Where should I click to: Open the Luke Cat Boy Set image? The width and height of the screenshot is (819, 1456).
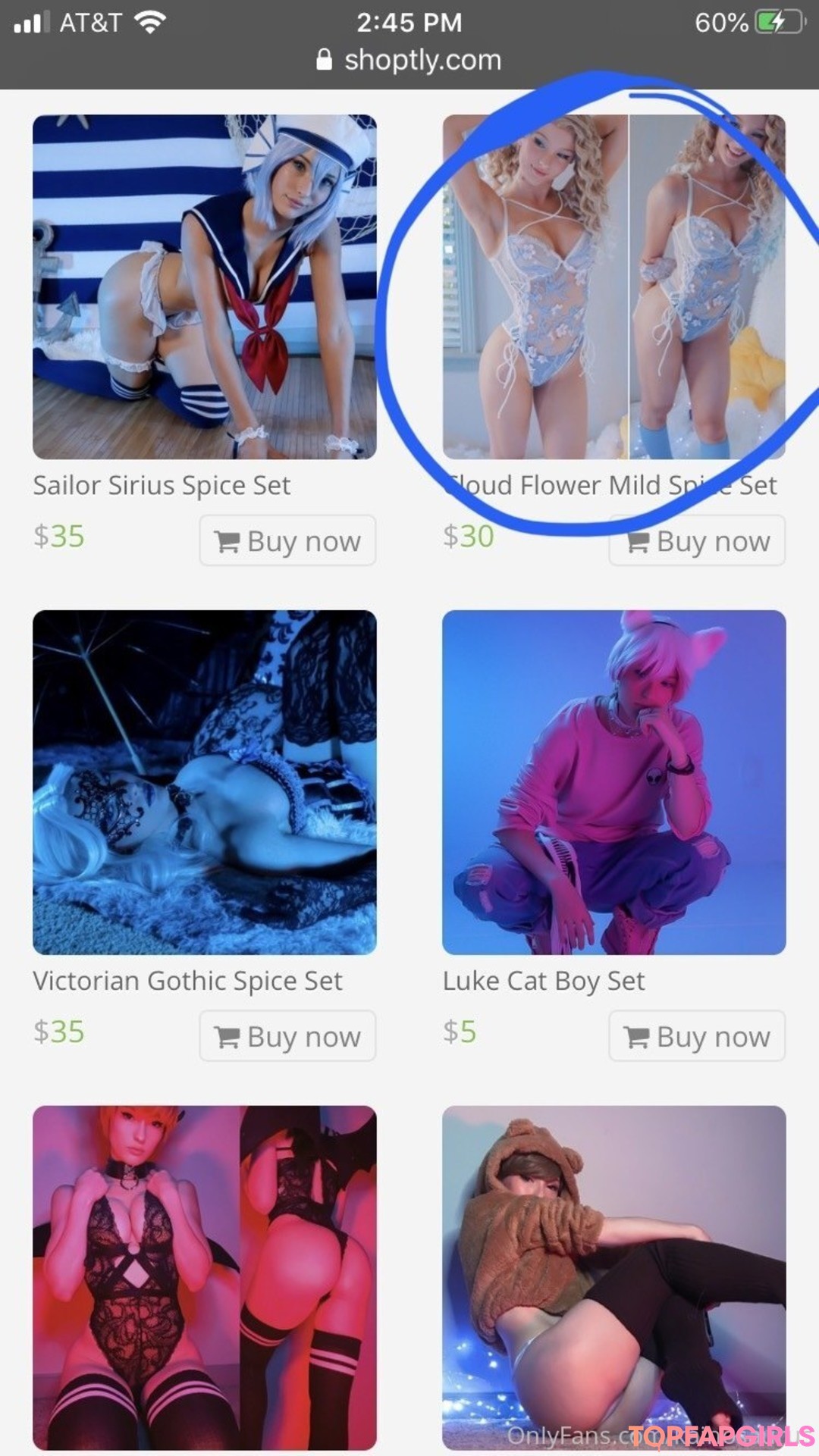tap(613, 781)
